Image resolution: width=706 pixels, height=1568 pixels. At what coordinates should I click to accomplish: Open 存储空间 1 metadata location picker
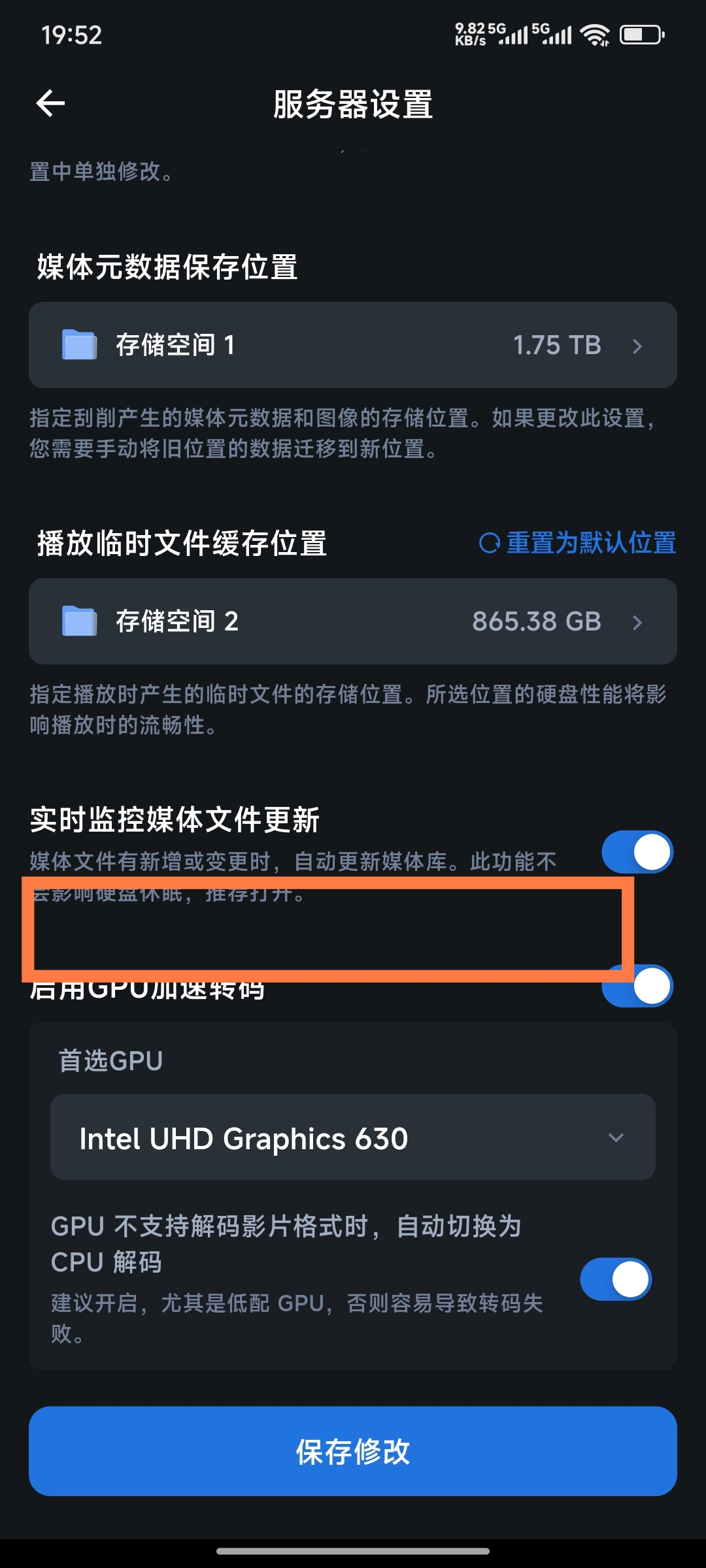pyautogui.click(x=353, y=345)
